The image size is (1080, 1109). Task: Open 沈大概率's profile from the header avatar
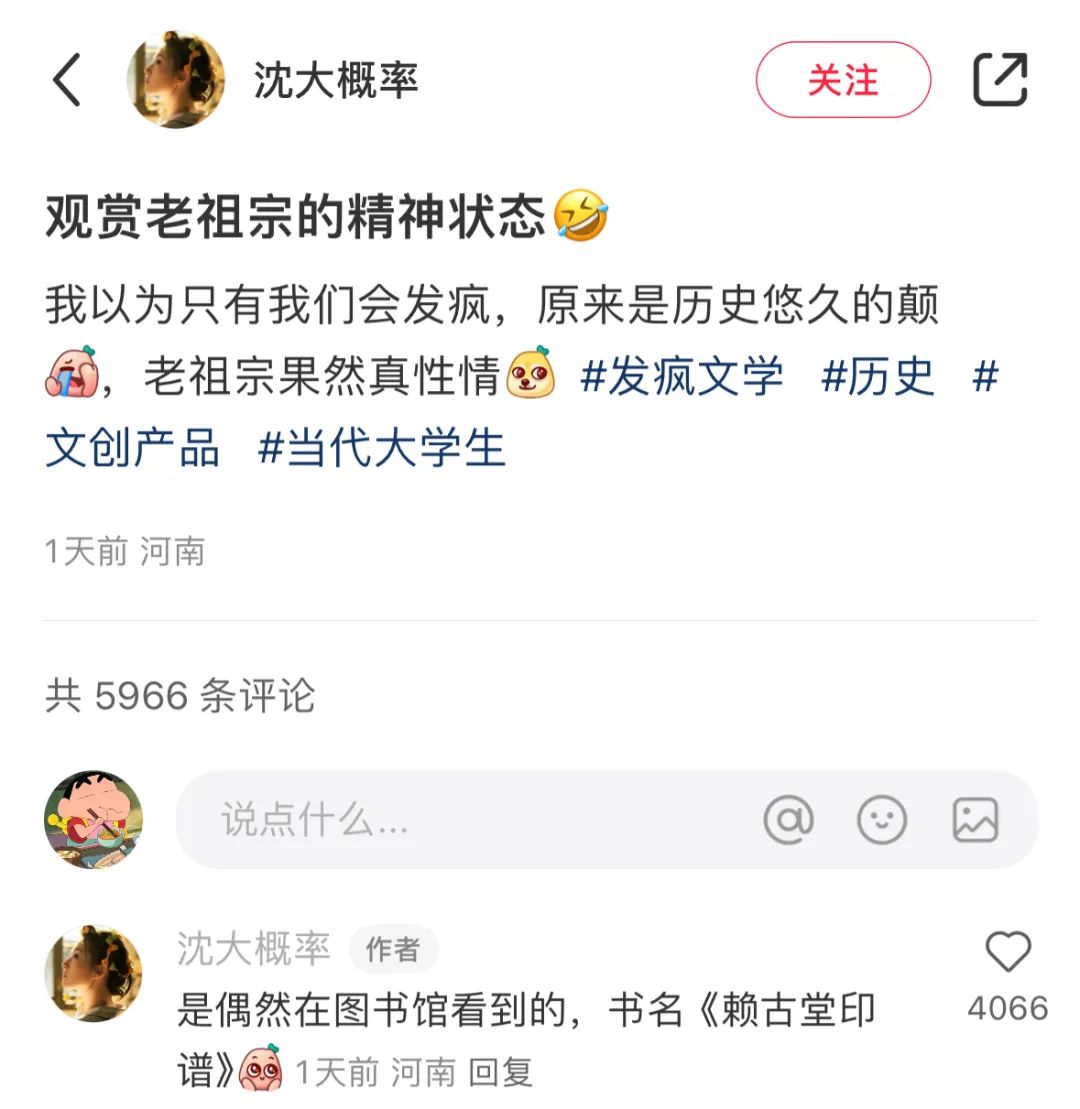[176, 80]
